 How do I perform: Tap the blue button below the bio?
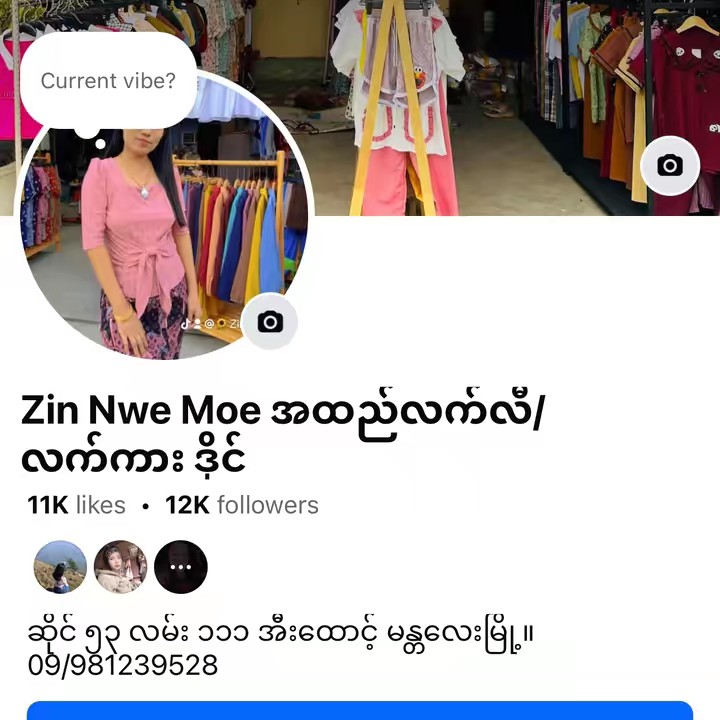coord(360,711)
